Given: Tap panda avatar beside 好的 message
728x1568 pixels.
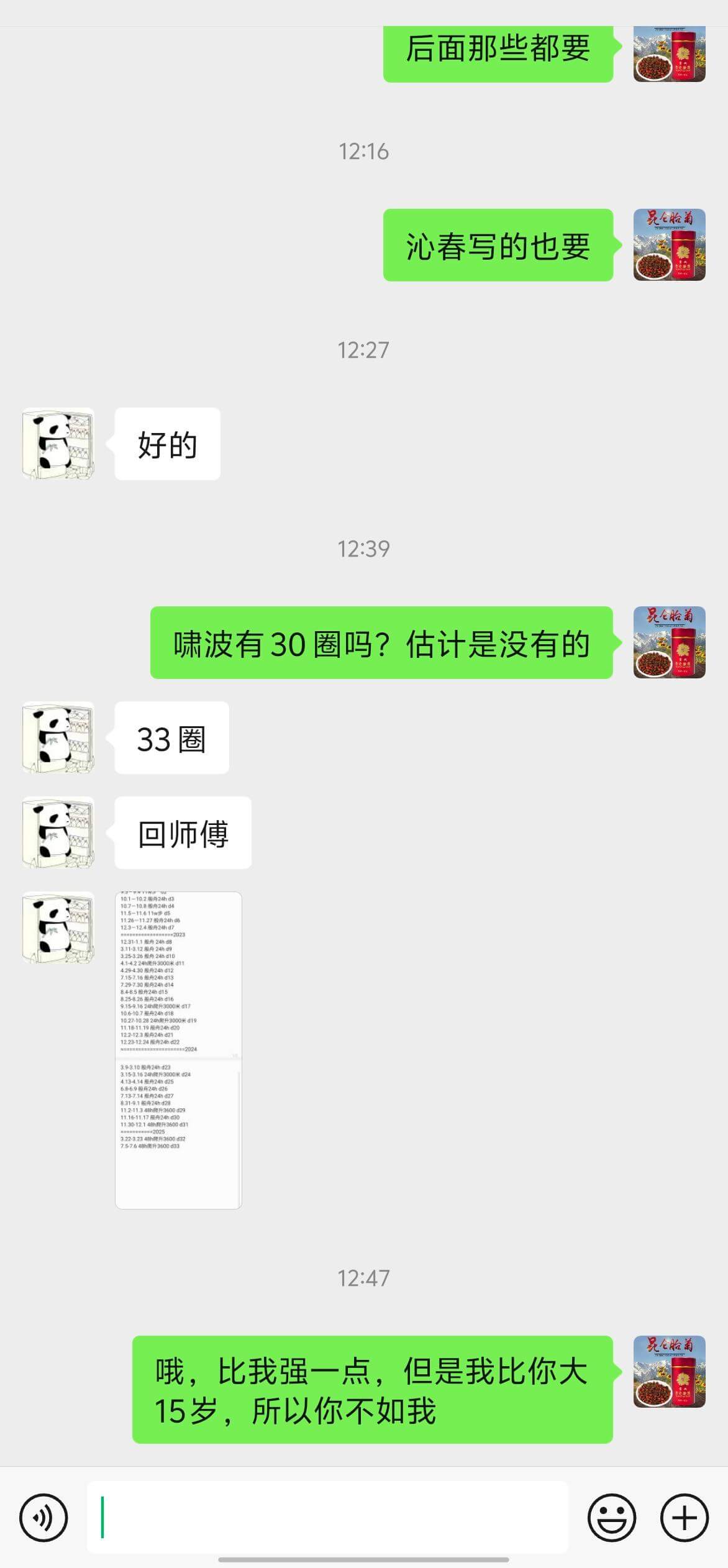Looking at the screenshot, I should [x=58, y=444].
